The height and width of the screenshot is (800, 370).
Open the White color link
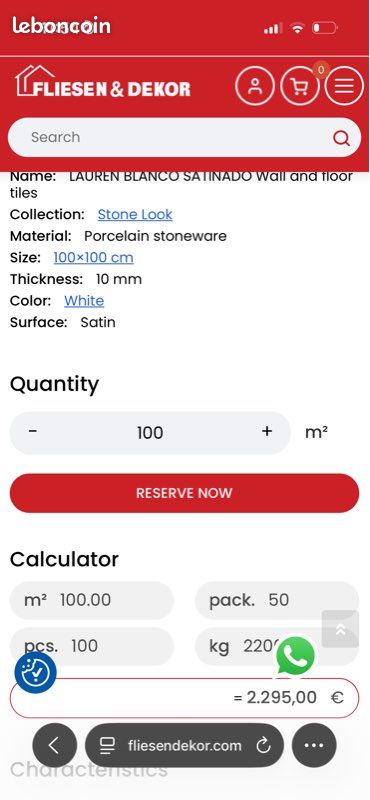click(84, 301)
